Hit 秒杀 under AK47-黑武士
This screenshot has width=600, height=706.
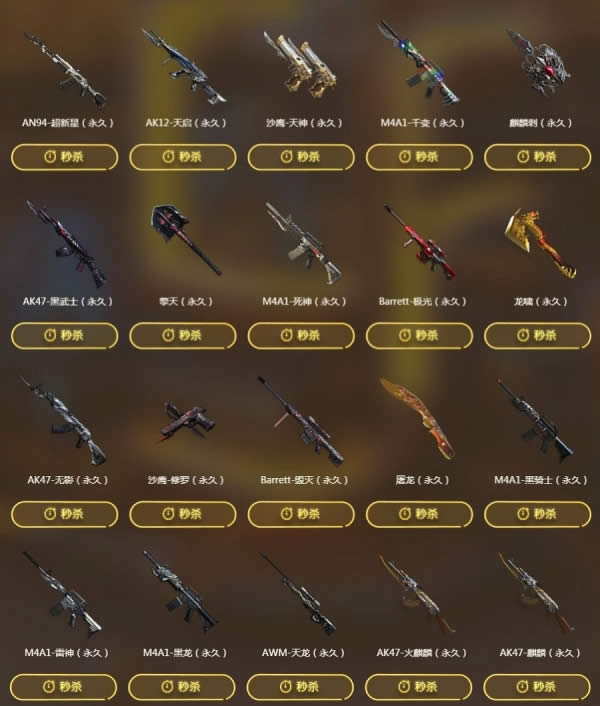click(x=65, y=335)
